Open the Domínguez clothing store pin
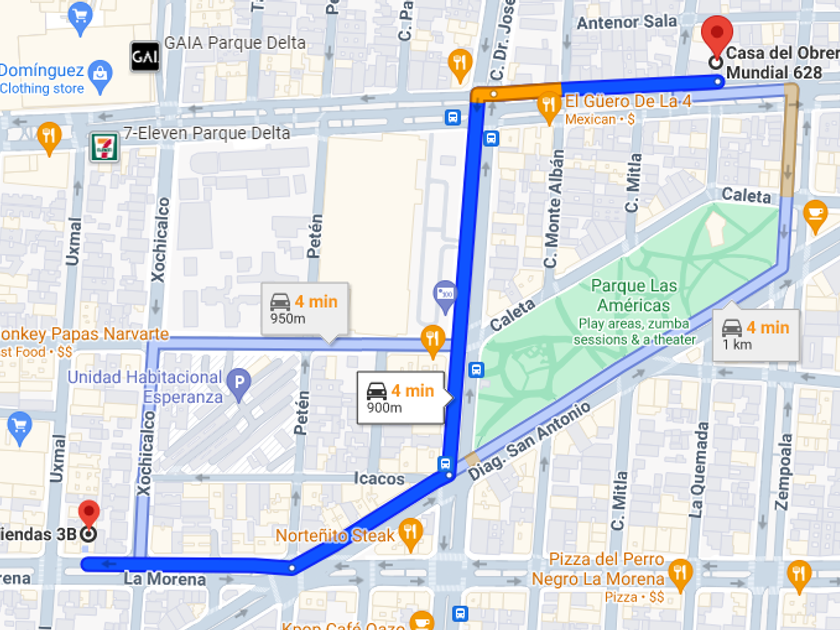The height and width of the screenshot is (630, 840). [x=100, y=77]
